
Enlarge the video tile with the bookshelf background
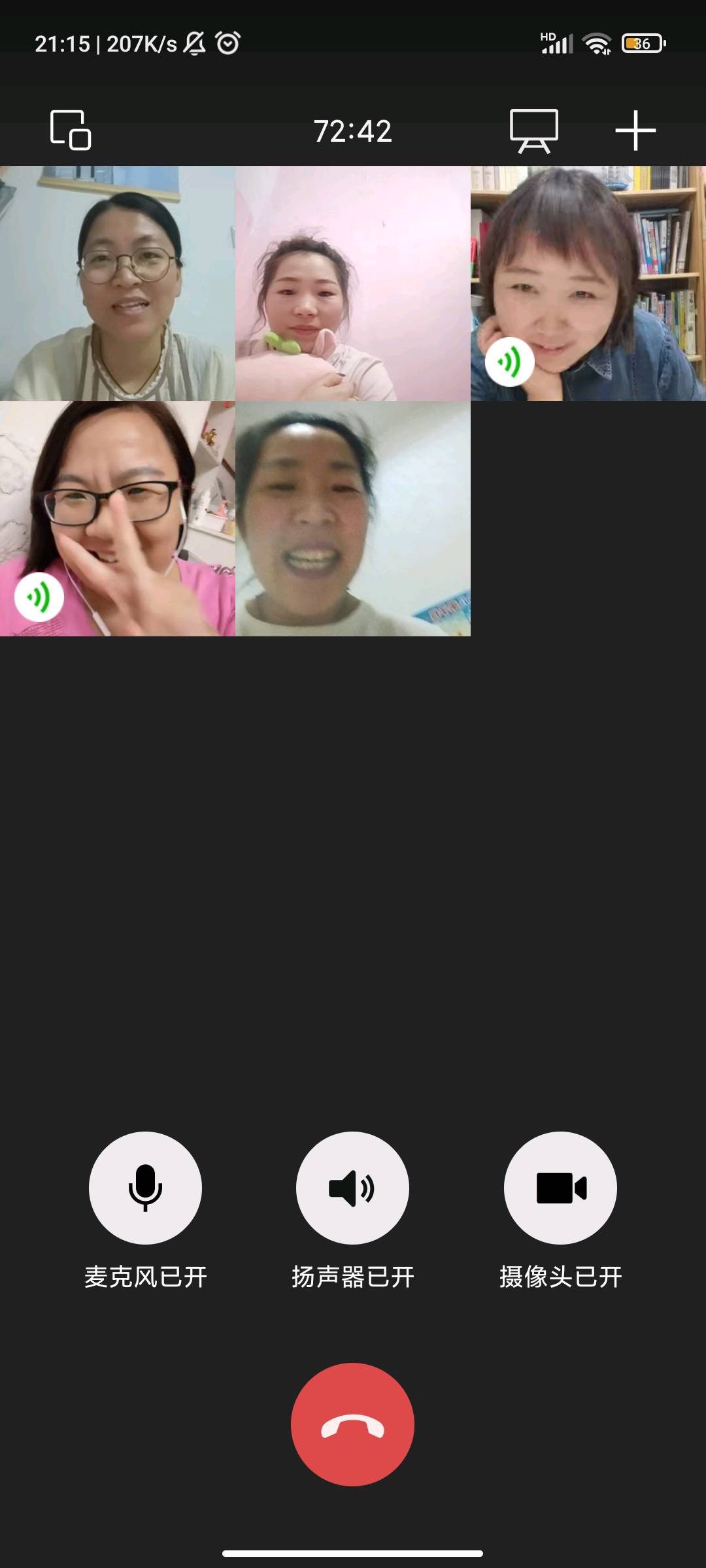pyautogui.click(x=588, y=283)
